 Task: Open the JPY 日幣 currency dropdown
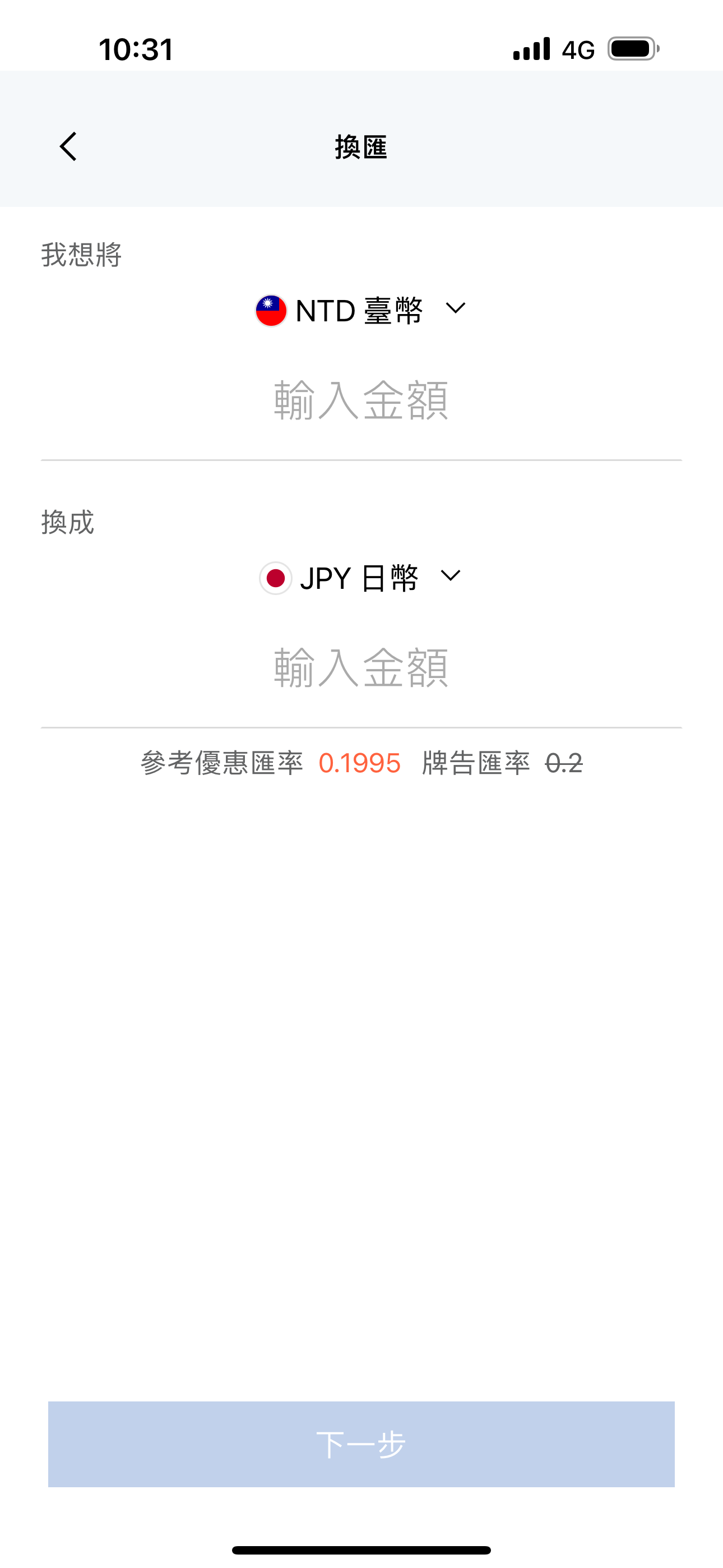click(x=361, y=578)
